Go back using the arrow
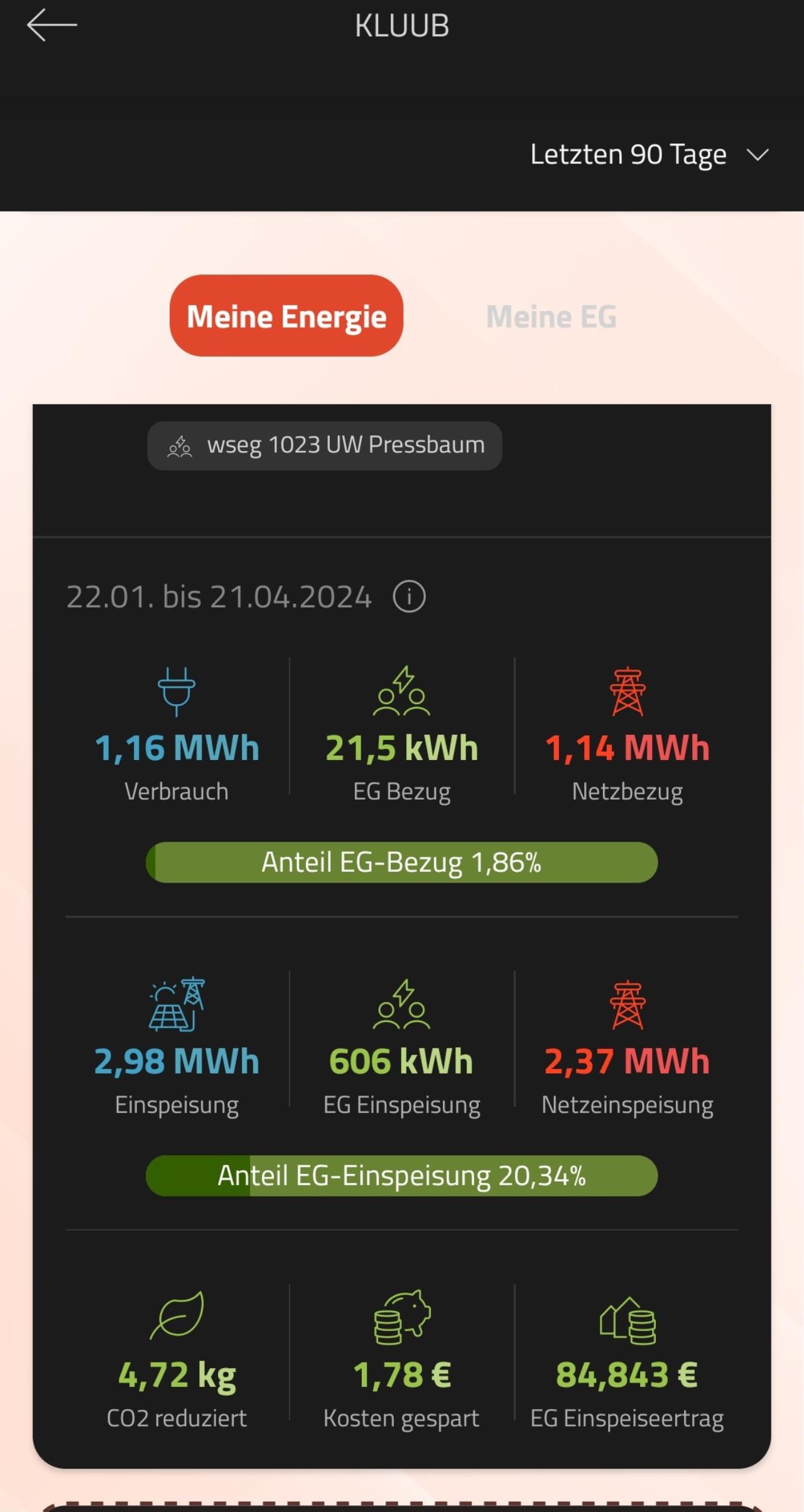804x1512 pixels. (x=52, y=25)
